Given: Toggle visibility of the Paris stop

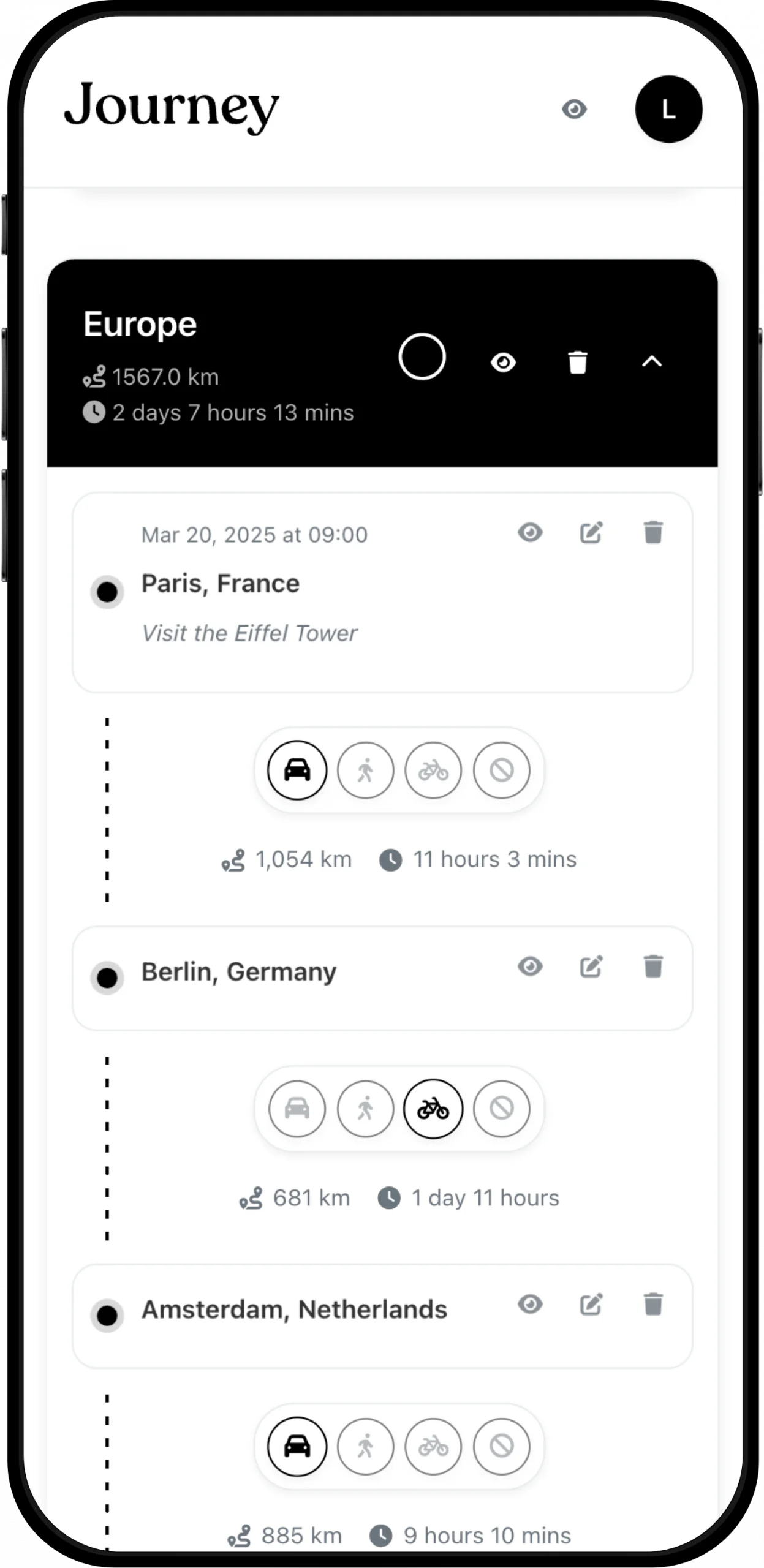Looking at the screenshot, I should [530, 532].
